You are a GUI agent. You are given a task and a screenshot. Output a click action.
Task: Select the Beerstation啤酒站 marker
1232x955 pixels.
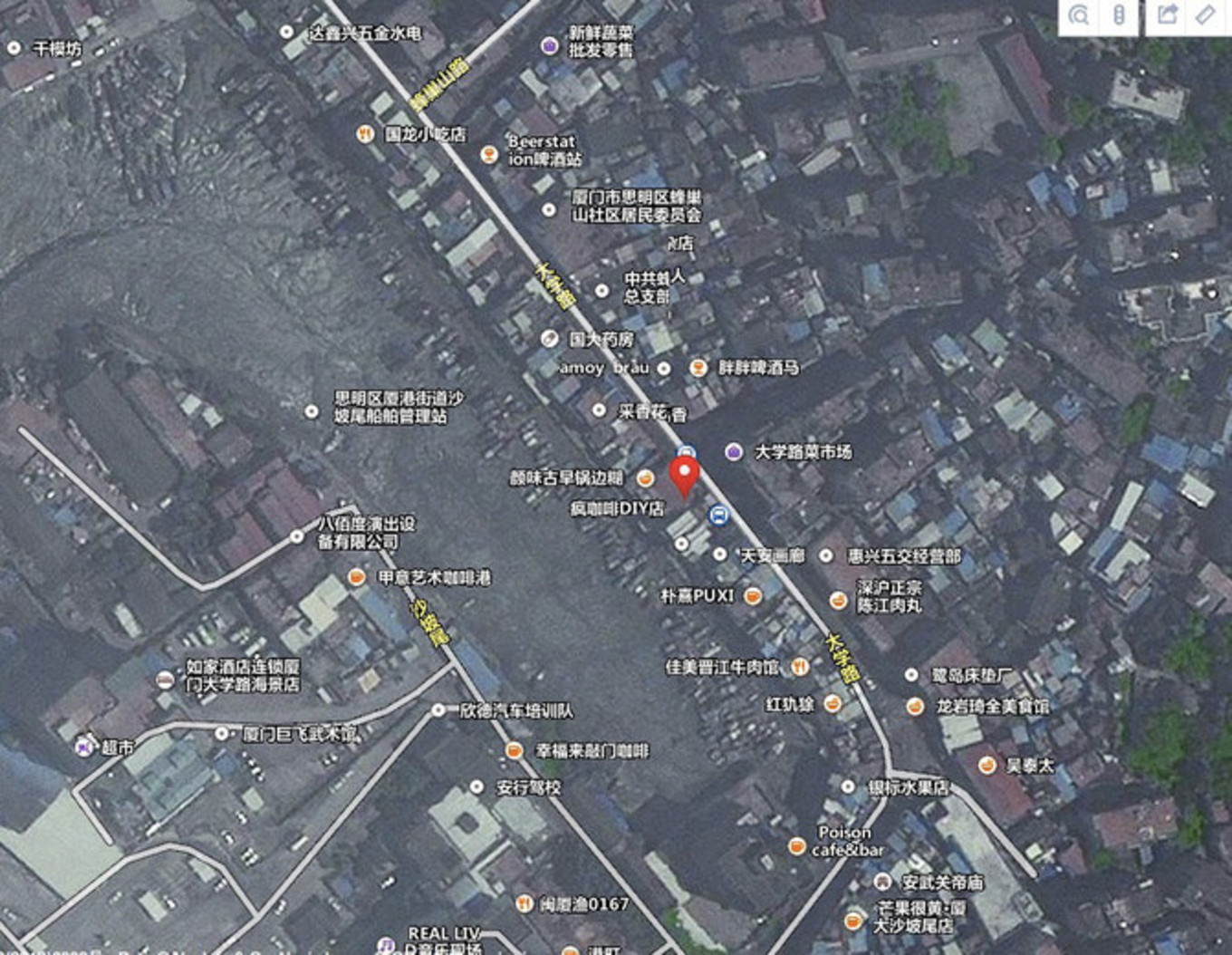click(x=489, y=155)
